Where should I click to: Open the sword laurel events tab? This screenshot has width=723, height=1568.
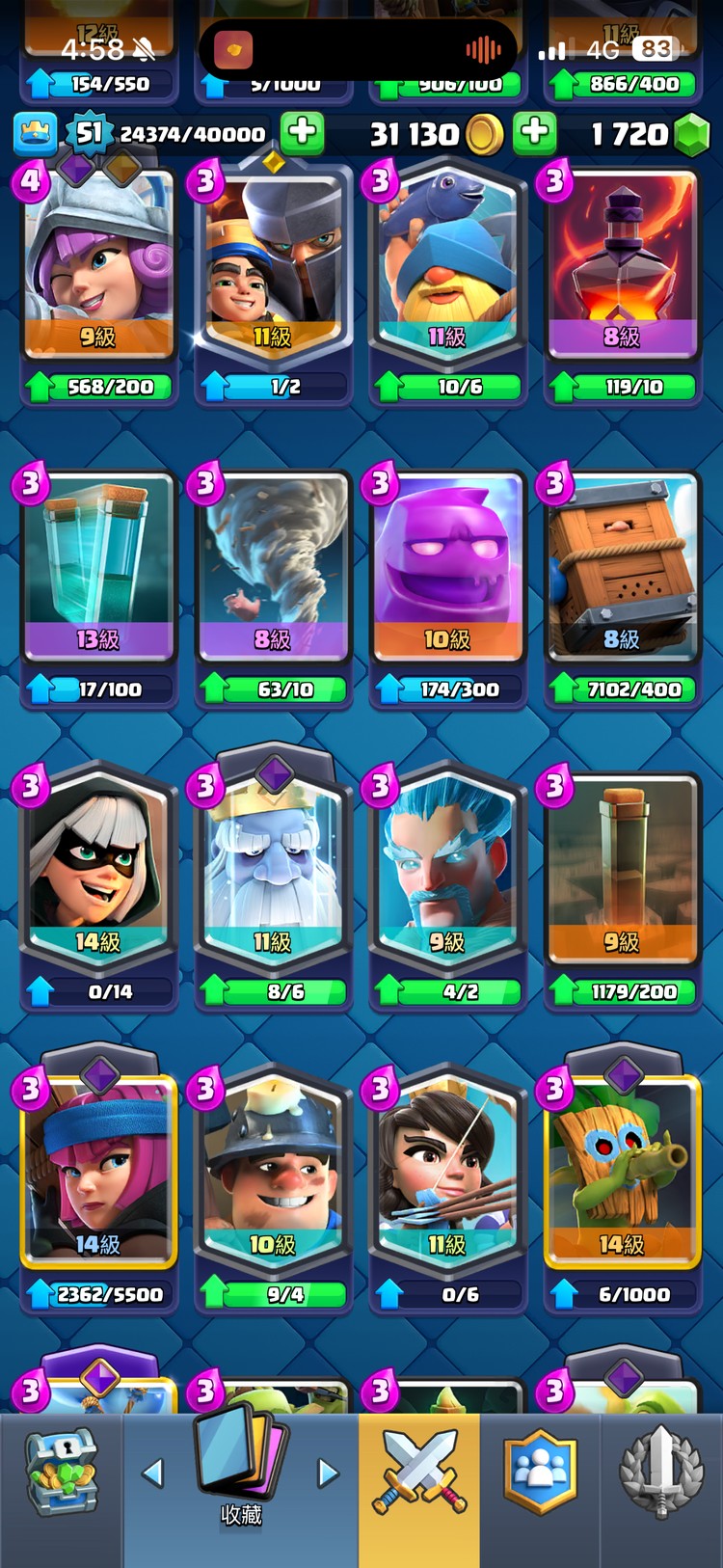coord(661,1473)
